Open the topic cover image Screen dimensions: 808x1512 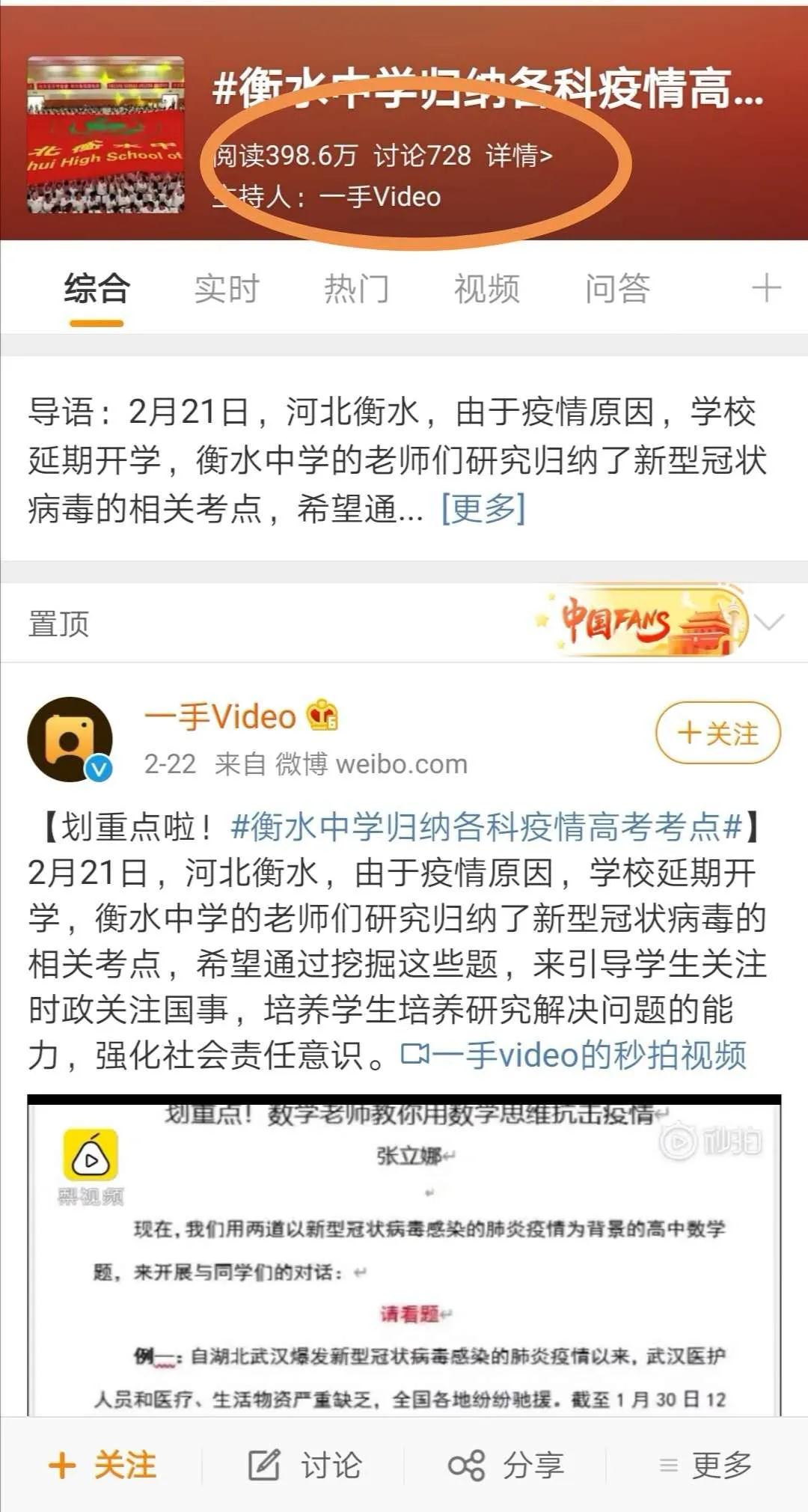105,135
